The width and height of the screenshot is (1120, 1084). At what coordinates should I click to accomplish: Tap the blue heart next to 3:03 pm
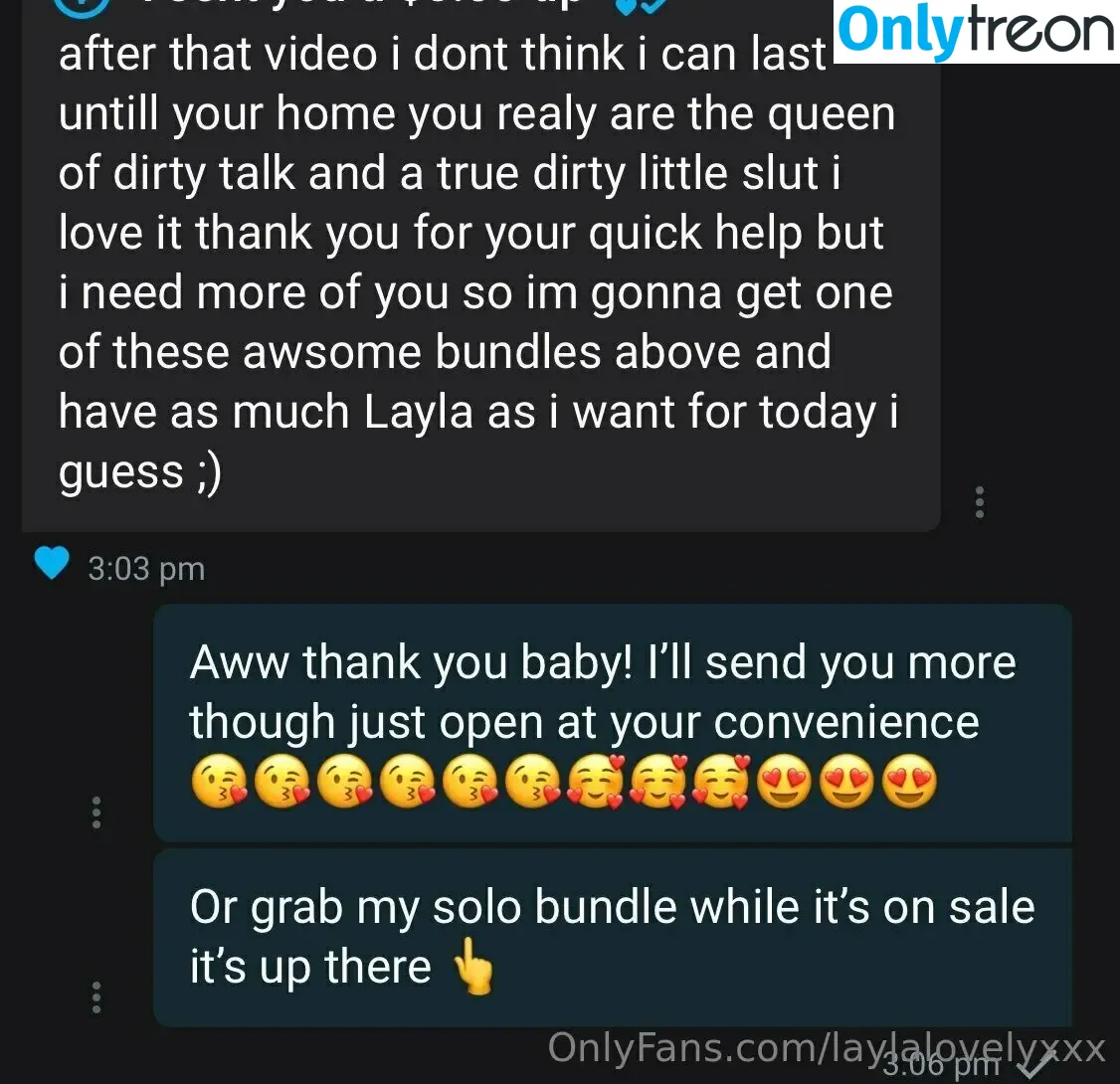[x=51, y=565]
